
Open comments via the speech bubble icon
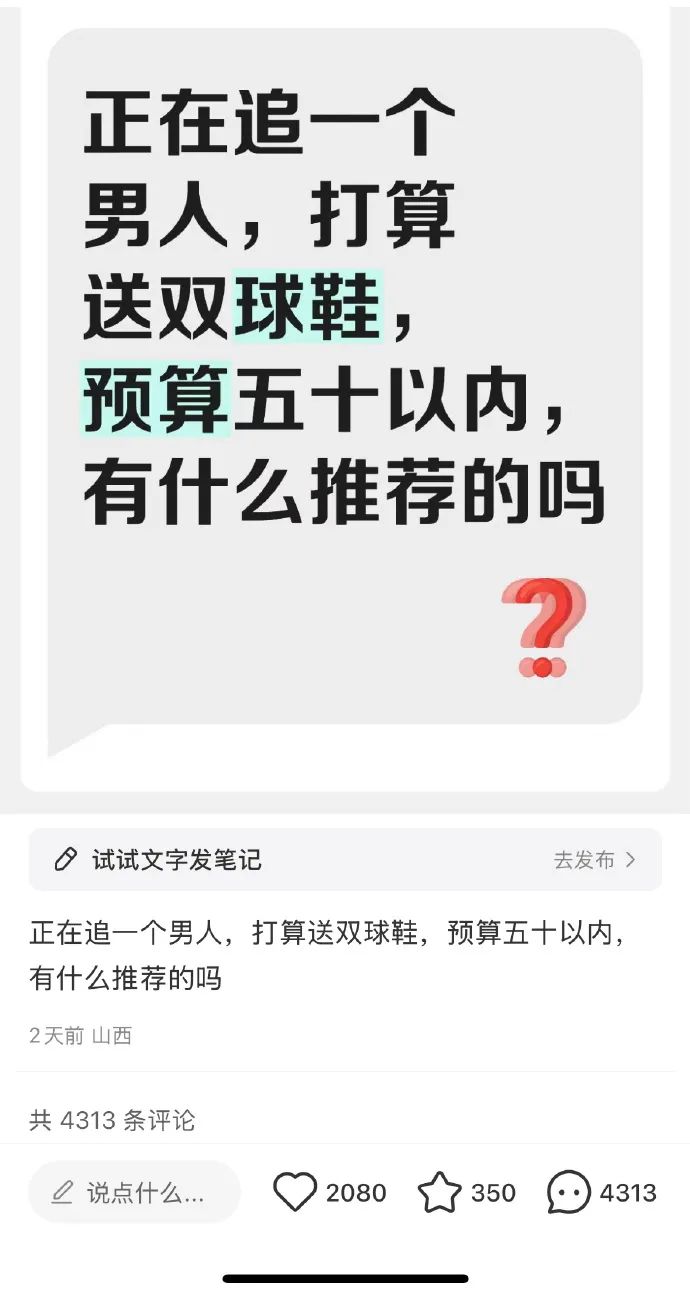coord(569,1192)
